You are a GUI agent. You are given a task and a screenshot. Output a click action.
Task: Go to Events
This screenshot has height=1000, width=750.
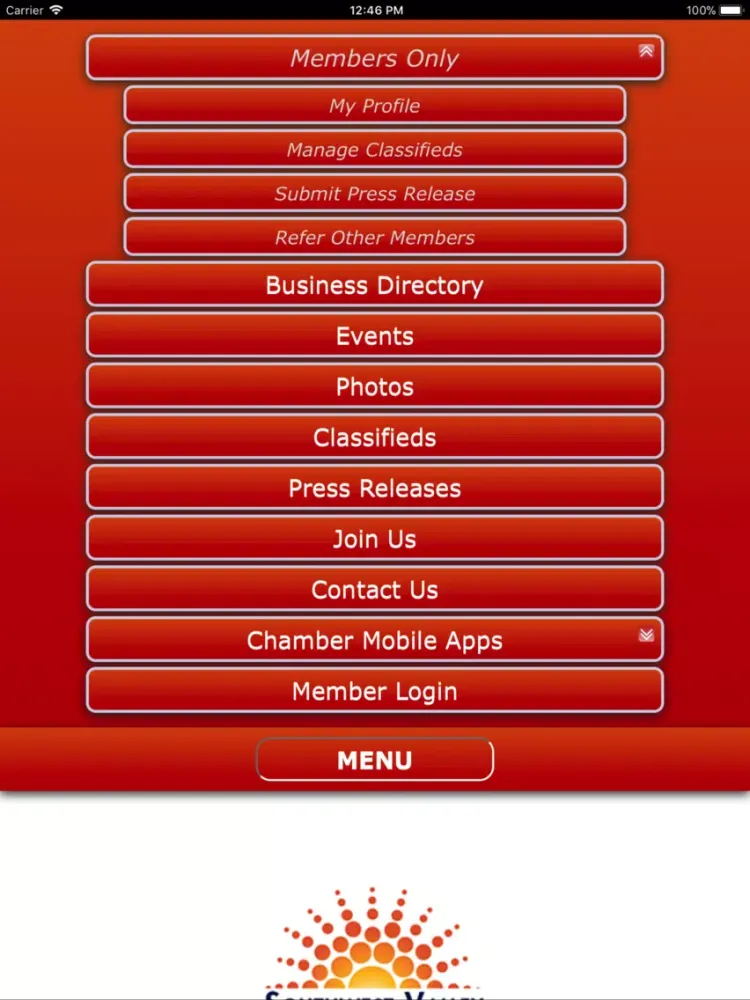tap(375, 336)
